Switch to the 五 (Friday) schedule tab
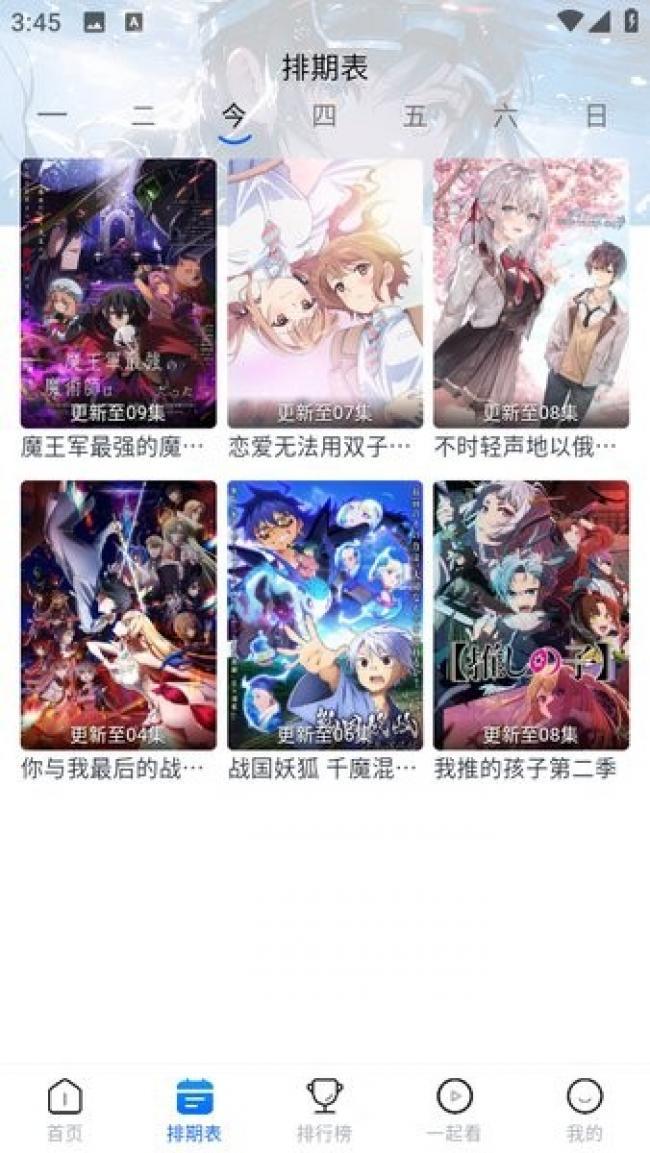The width and height of the screenshot is (650, 1153). pyautogui.click(x=415, y=116)
